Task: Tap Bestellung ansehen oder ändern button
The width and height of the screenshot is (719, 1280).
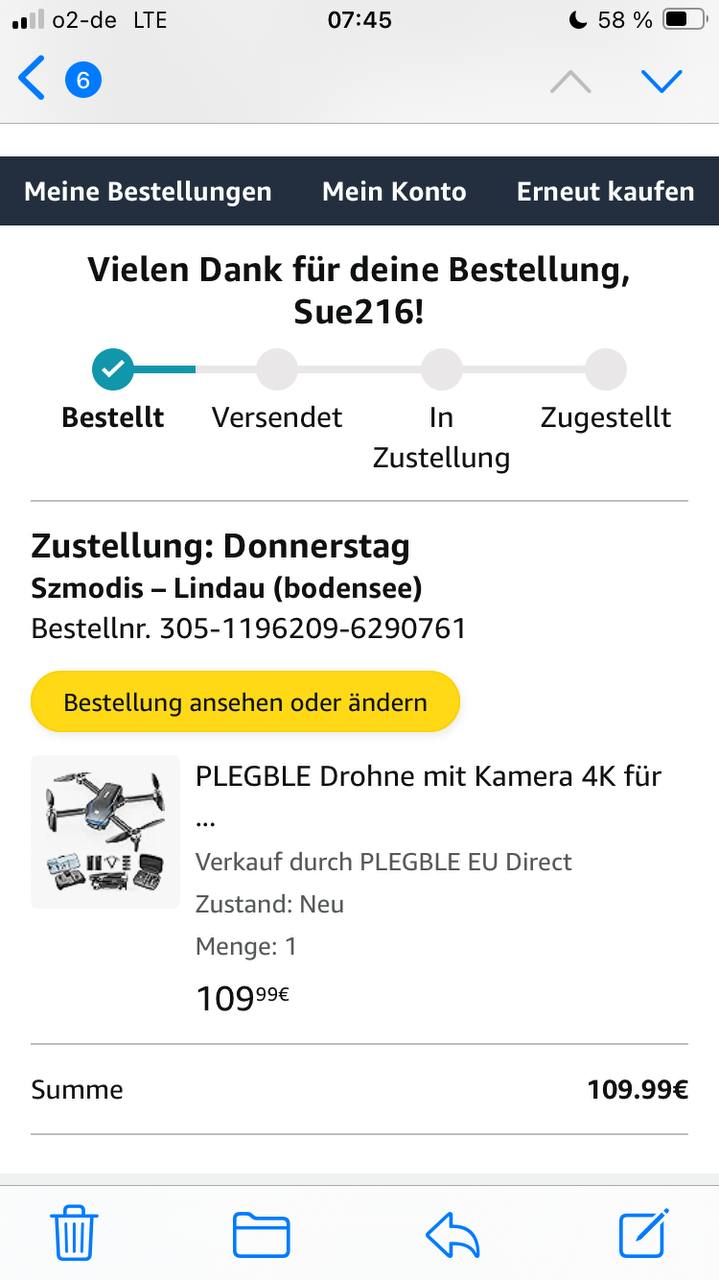Action: click(245, 702)
